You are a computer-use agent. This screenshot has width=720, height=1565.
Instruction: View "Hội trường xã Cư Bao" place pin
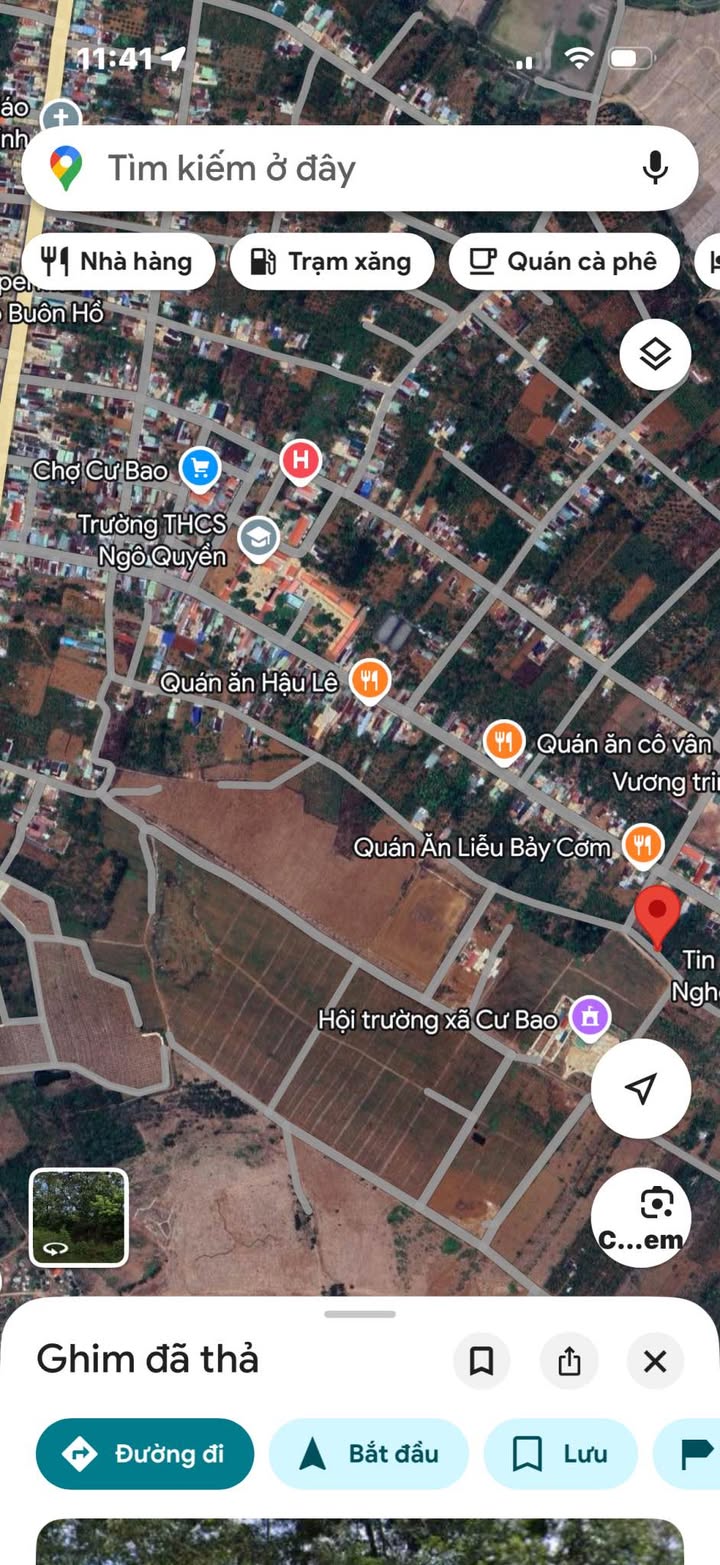point(590,1017)
